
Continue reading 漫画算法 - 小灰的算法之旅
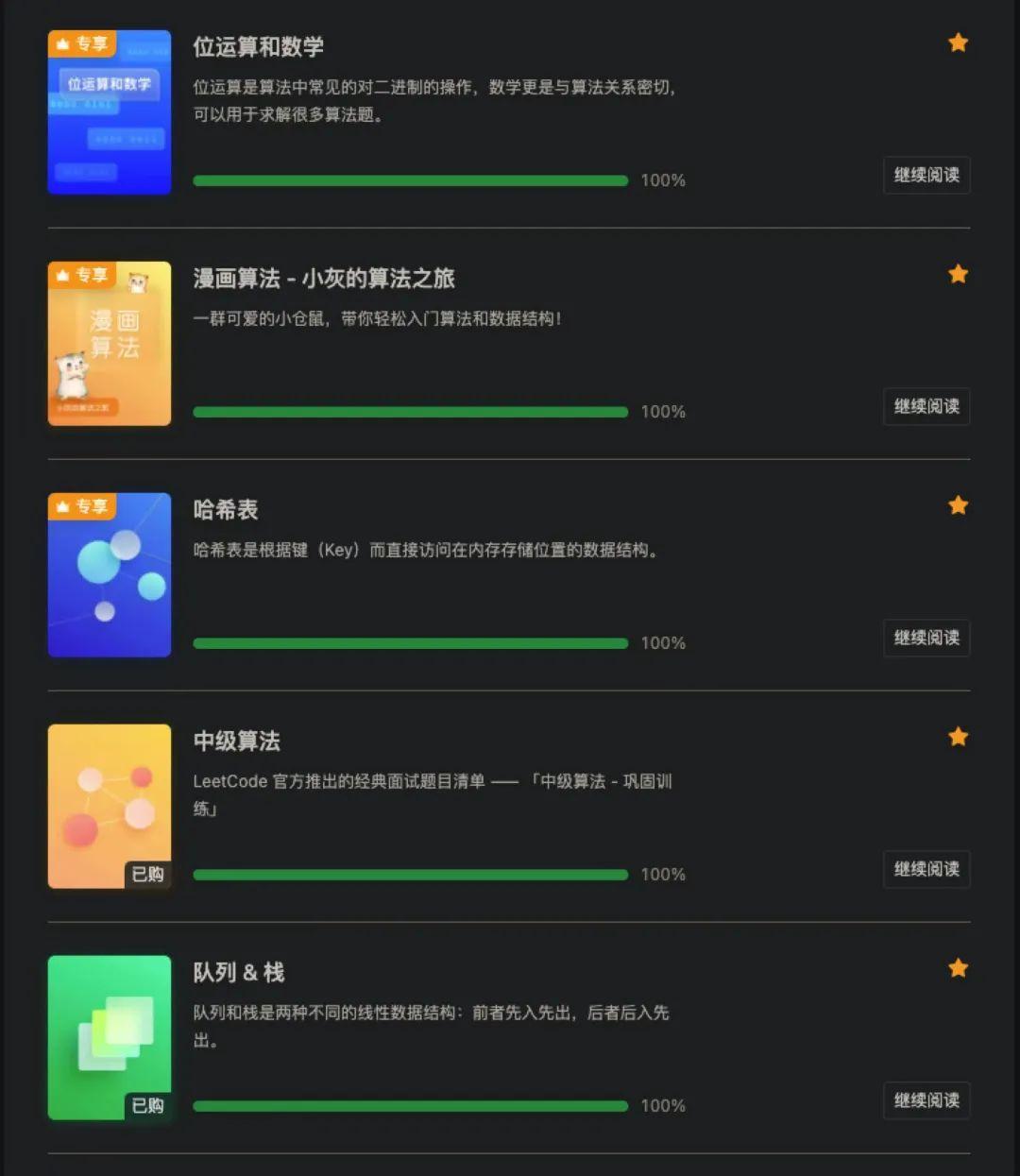point(926,407)
